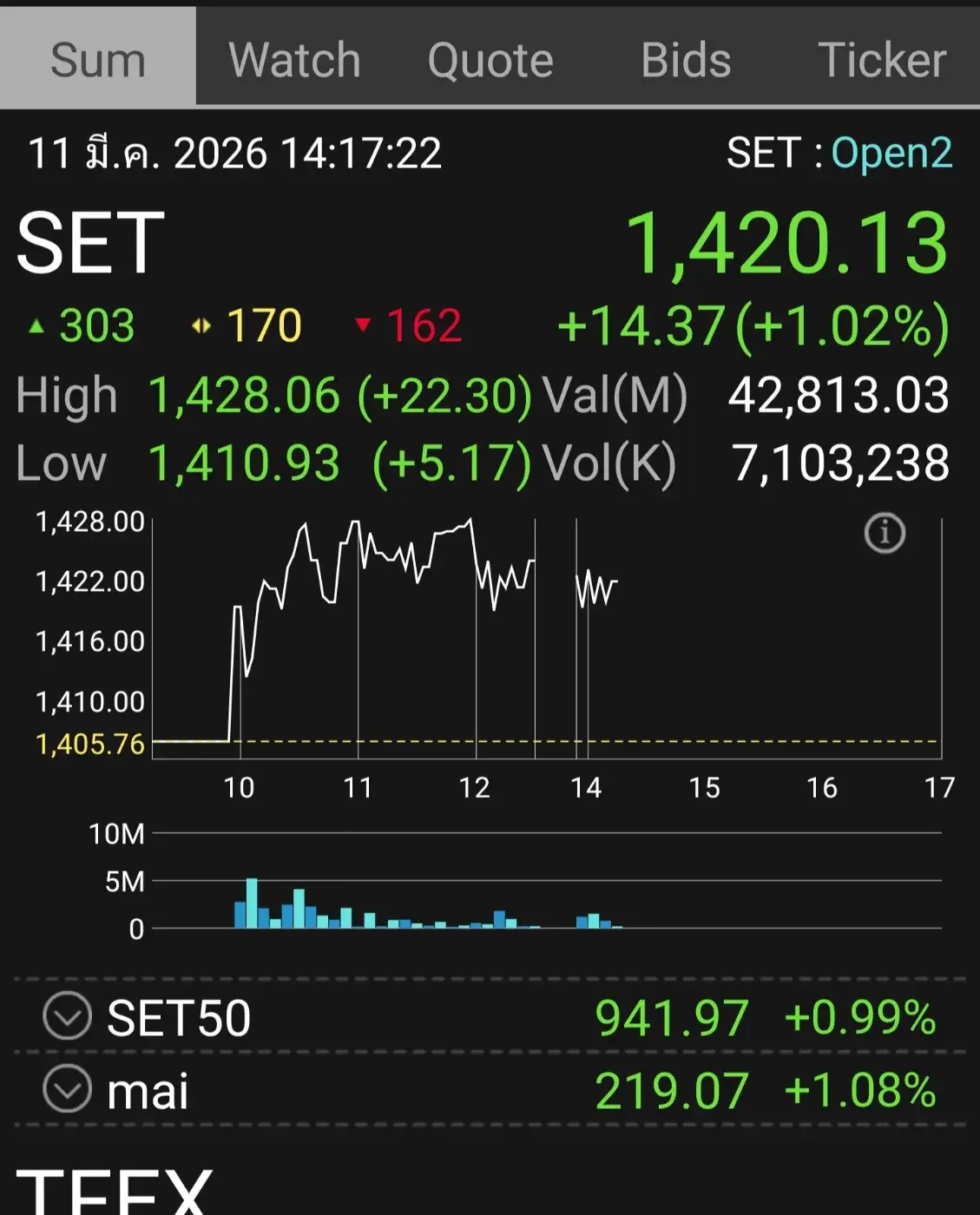The height and width of the screenshot is (1215, 980).
Task: Open the Quote tab
Action: click(x=490, y=61)
